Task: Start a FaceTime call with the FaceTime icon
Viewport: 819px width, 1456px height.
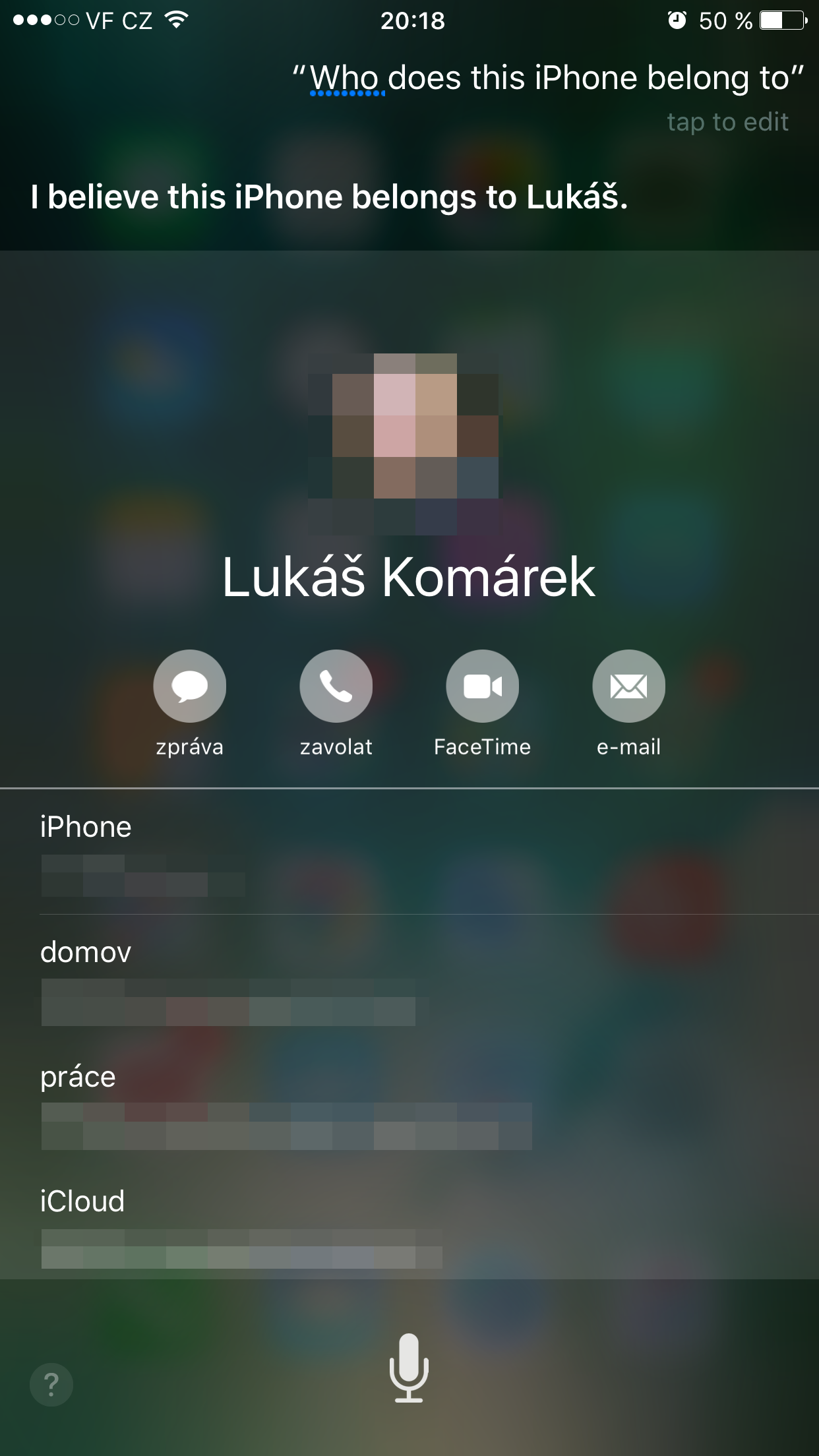Action: click(x=483, y=686)
